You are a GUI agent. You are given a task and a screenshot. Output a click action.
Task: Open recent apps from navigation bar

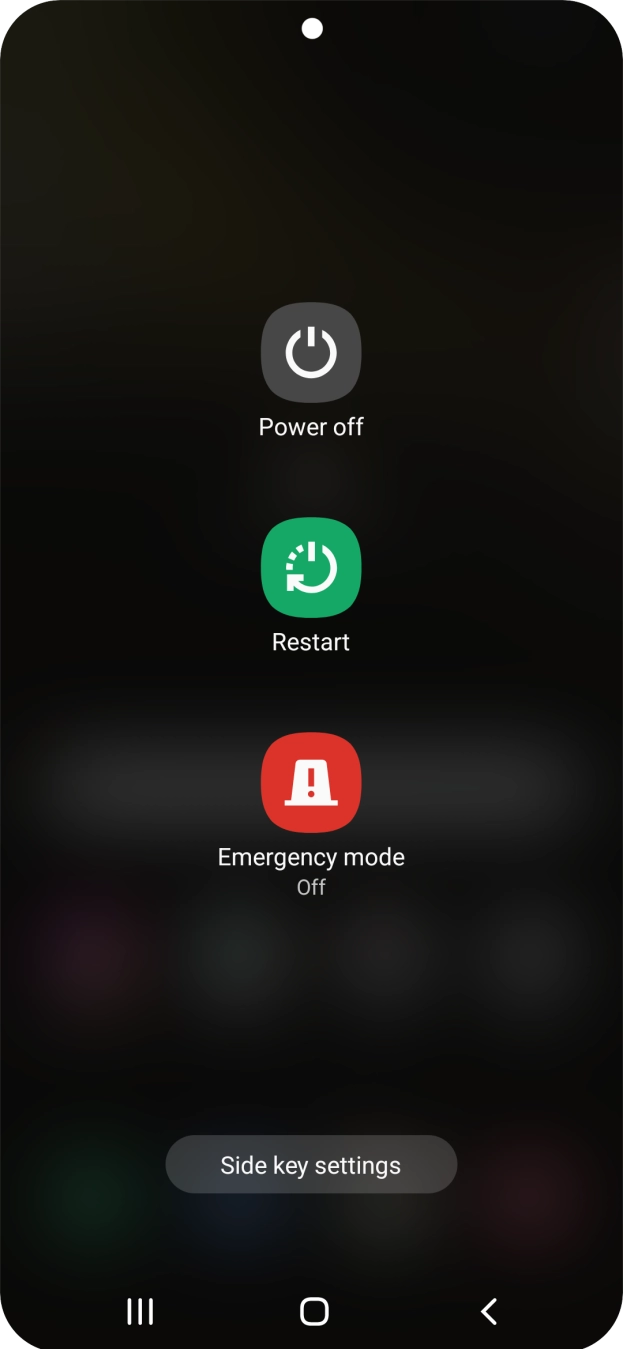click(140, 1311)
